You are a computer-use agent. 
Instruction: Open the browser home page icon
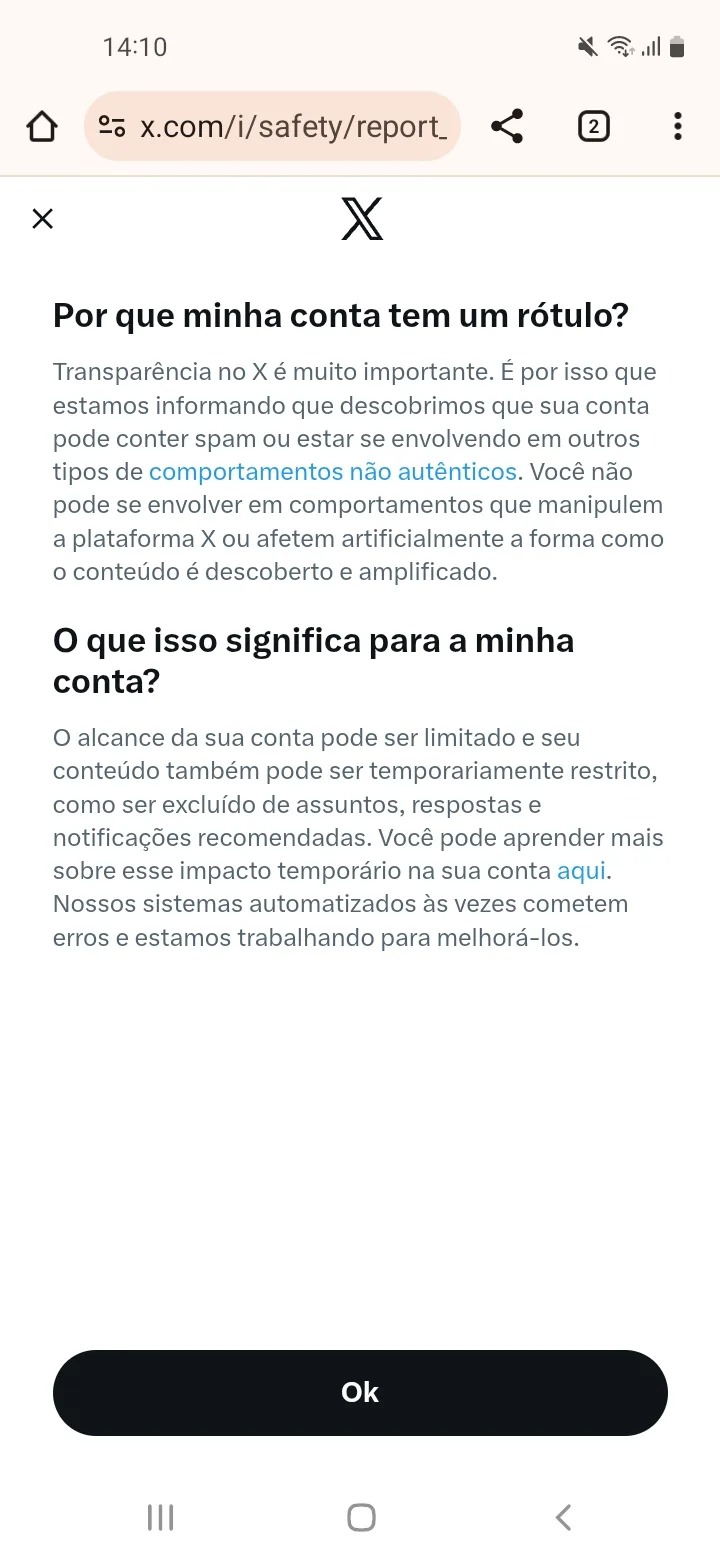point(42,127)
